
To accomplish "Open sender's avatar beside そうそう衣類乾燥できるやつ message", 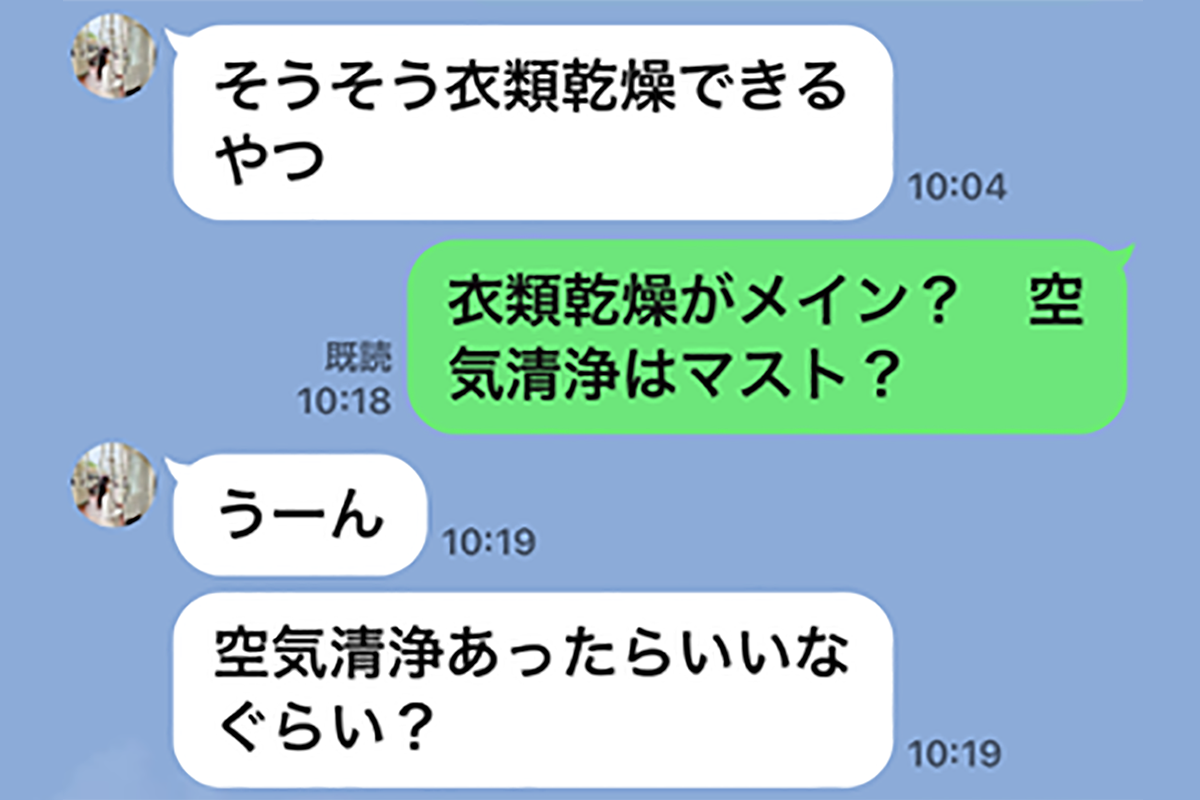I will (113, 58).
